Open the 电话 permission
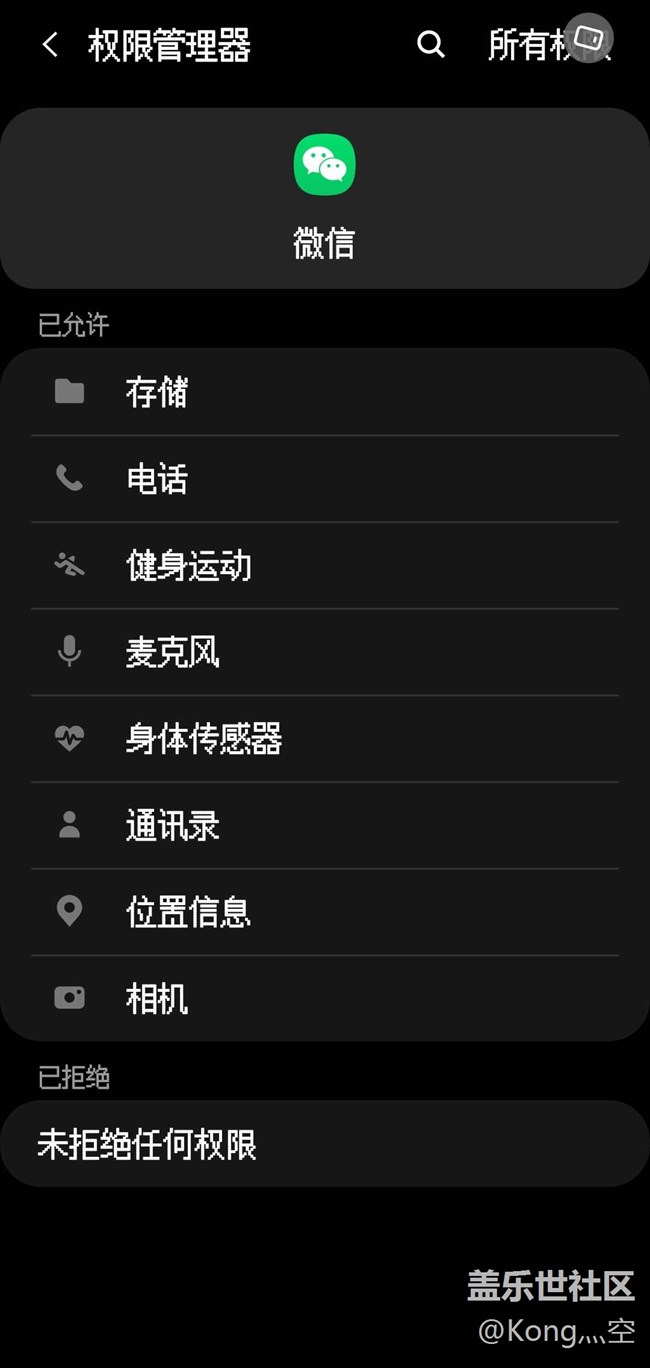 325,479
